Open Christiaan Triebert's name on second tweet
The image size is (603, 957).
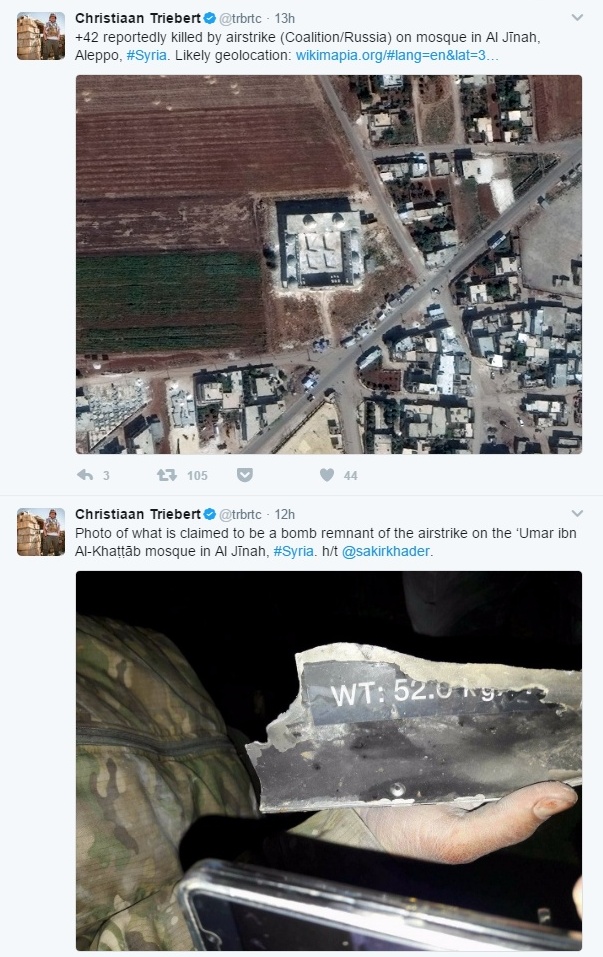pyautogui.click(x=138, y=514)
